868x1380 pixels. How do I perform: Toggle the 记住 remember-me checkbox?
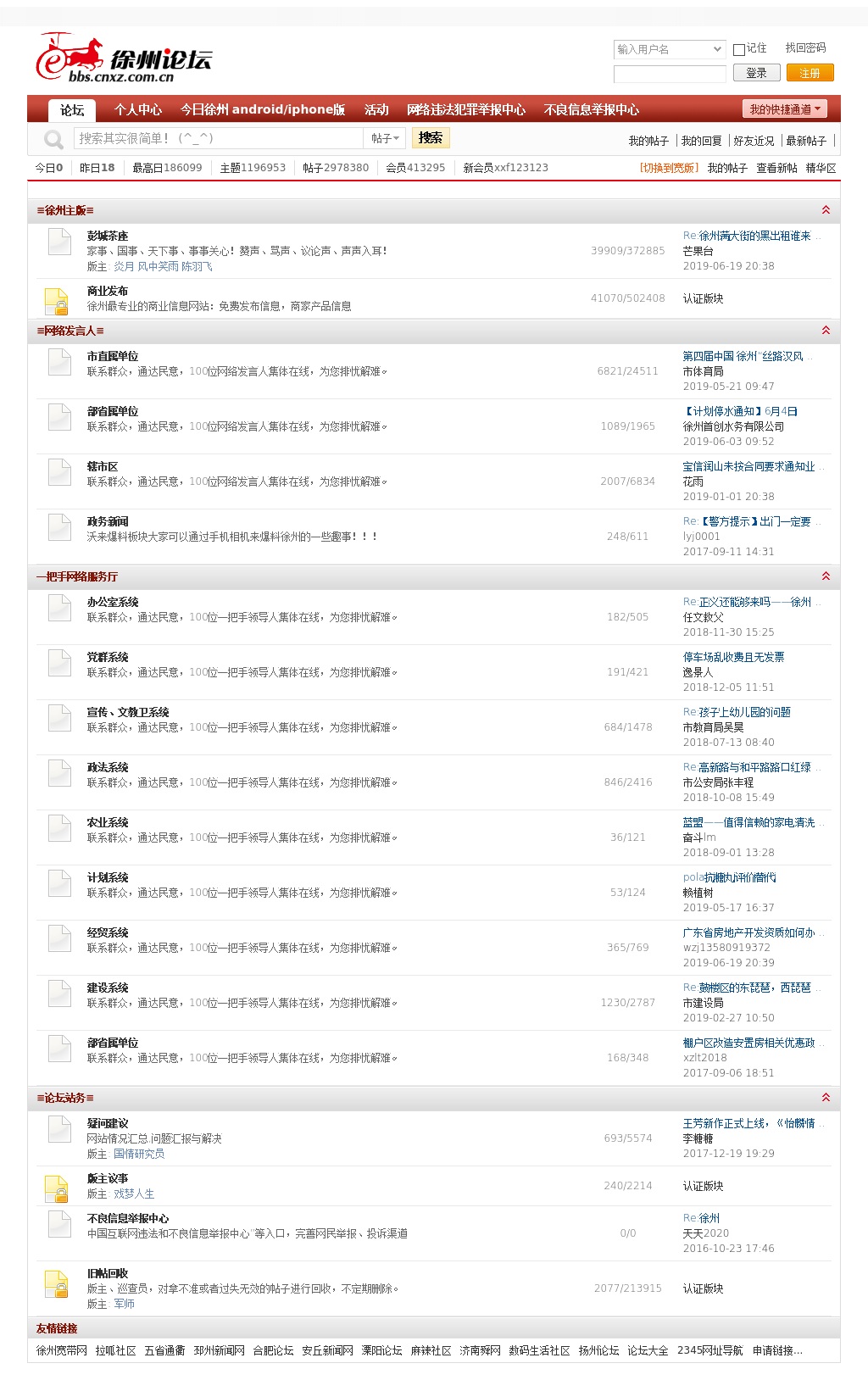pyautogui.click(x=739, y=49)
